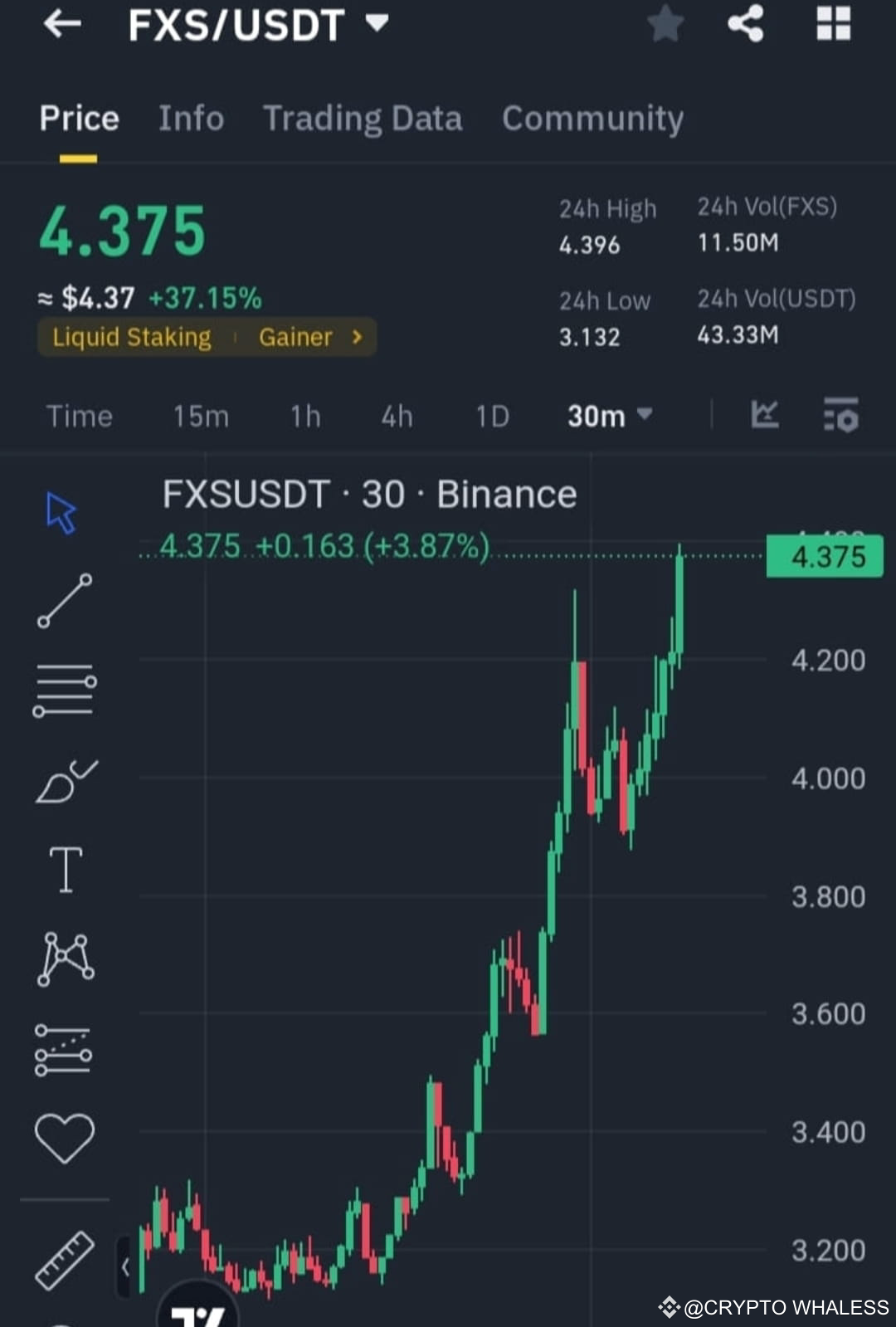Open the Community tab
Viewport: 896px width, 1327px height.
click(592, 118)
